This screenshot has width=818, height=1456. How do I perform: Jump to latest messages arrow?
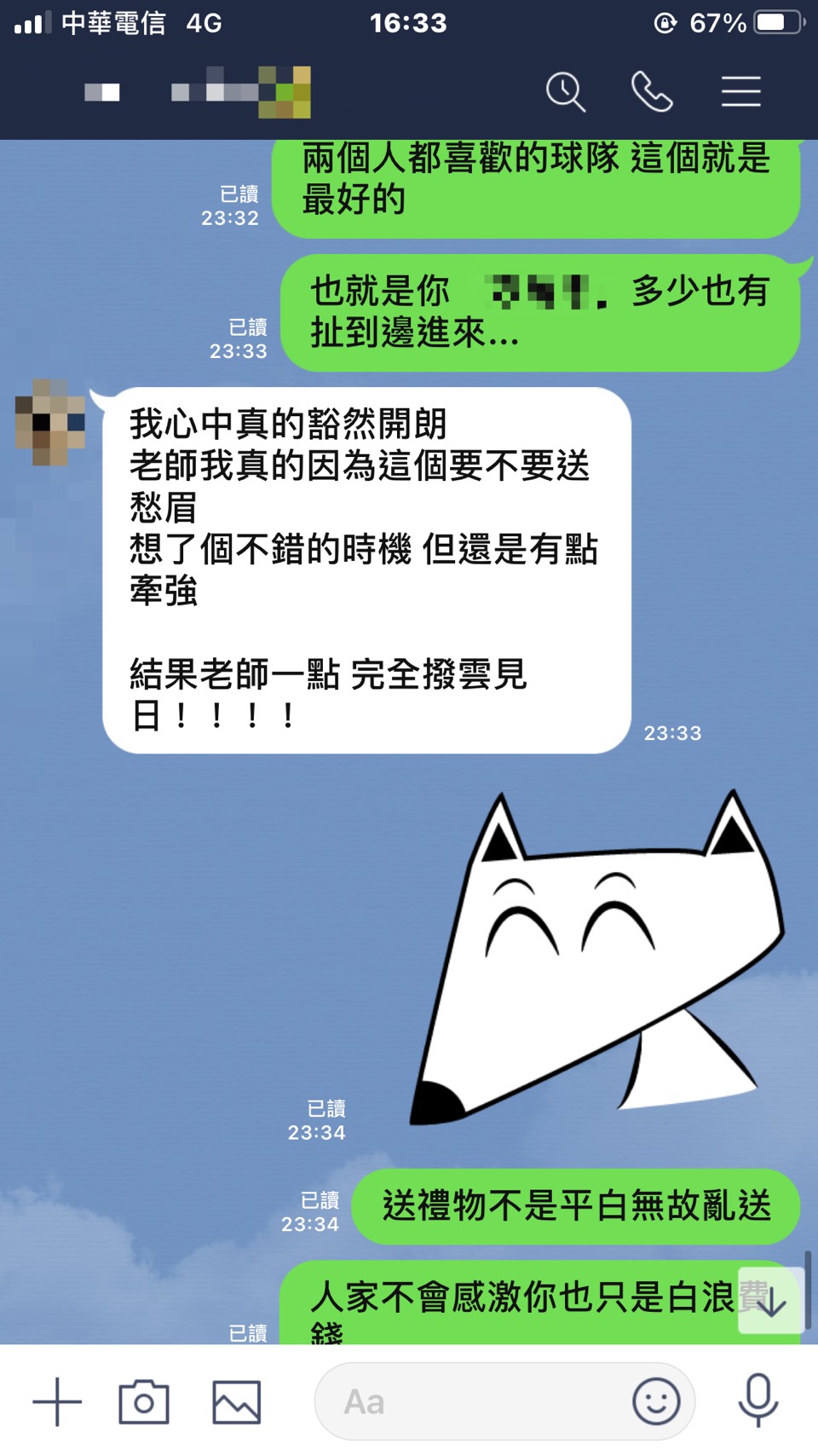[771, 1301]
